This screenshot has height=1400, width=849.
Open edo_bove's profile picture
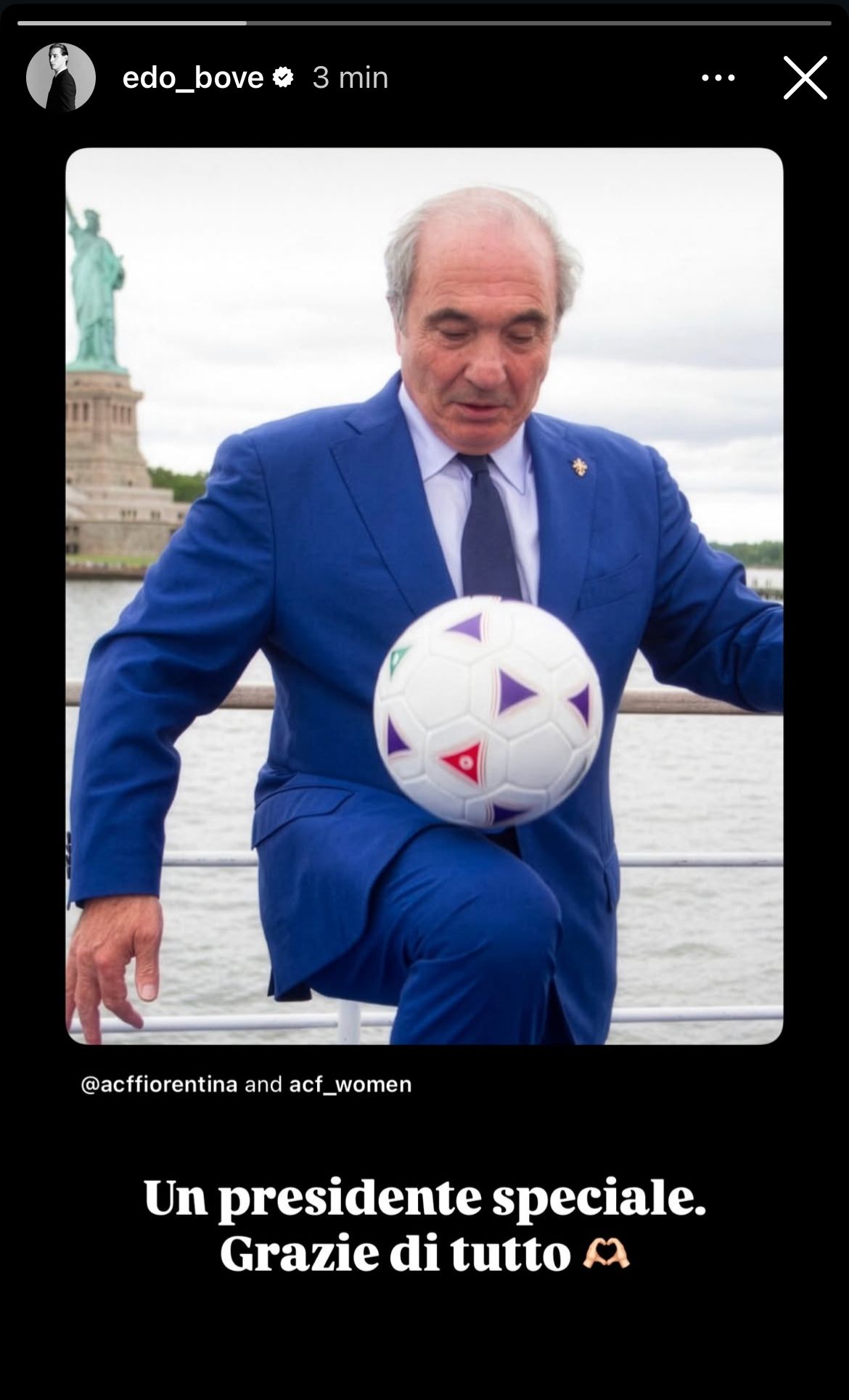point(61,78)
